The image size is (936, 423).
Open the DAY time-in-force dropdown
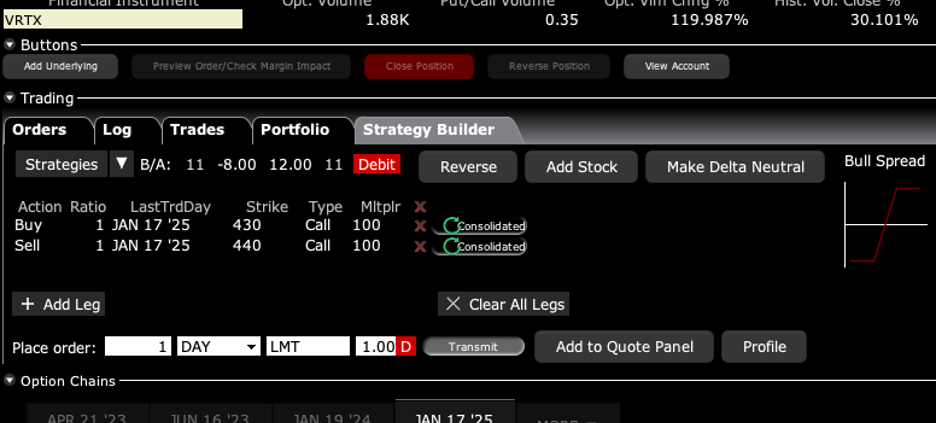[x=219, y=347]
